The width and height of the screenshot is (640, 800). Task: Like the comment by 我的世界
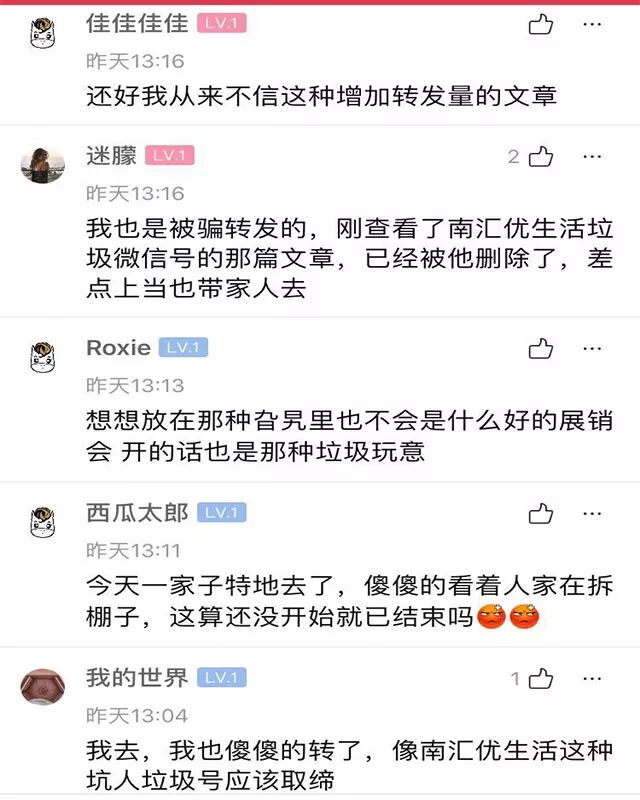click(x=541, y=679)
